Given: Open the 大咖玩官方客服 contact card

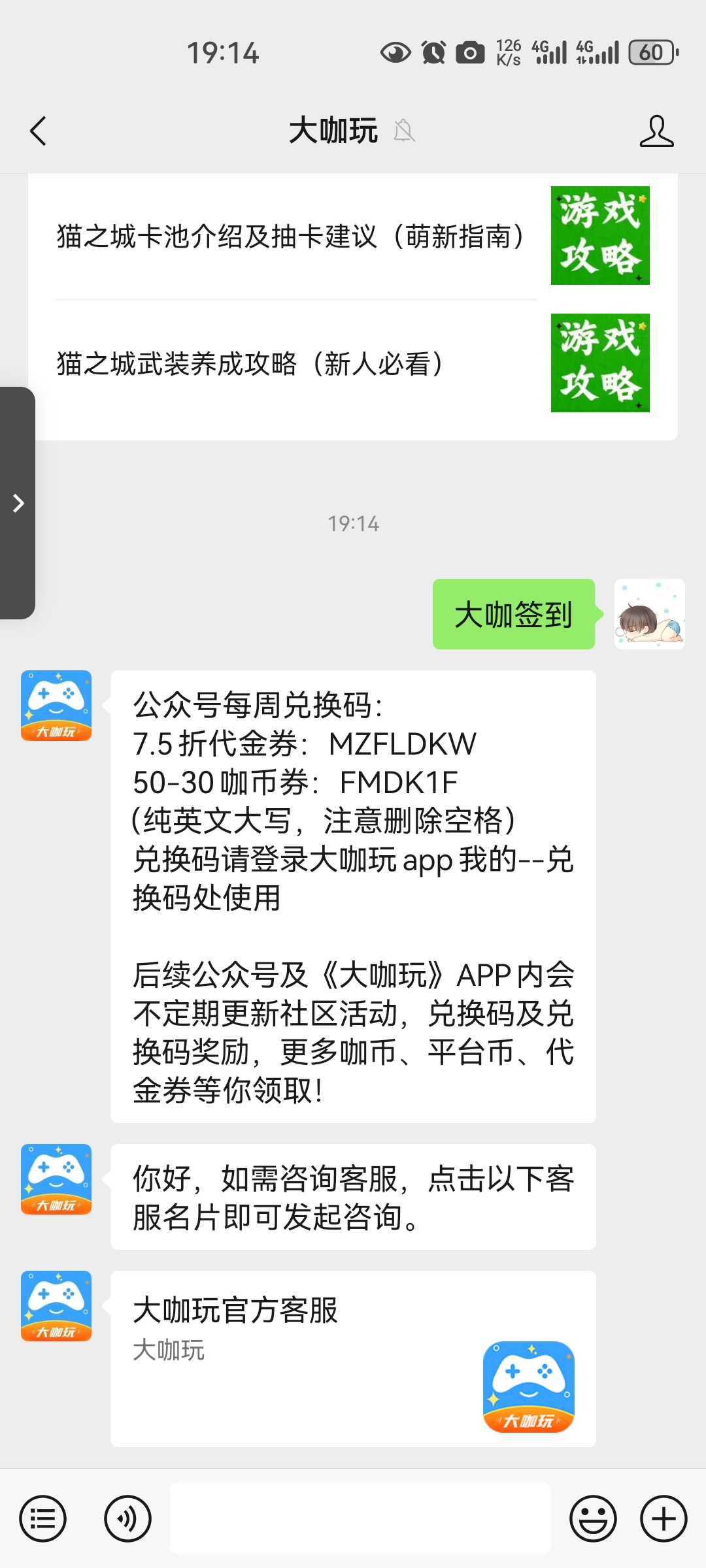Looking at the screenshot, I should [x=353, y=1358].
